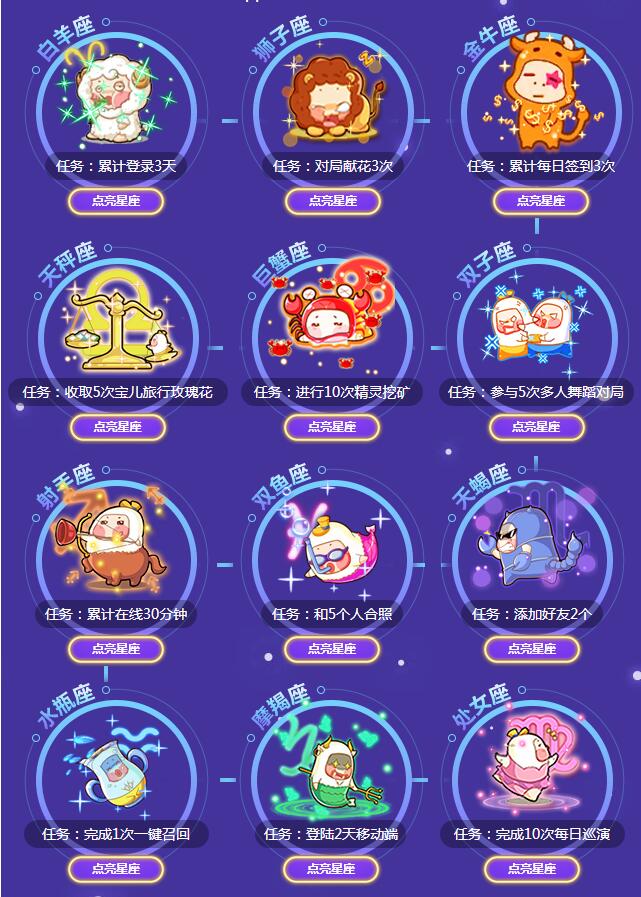Light up the 射手座 constellation

click(116, 649)
